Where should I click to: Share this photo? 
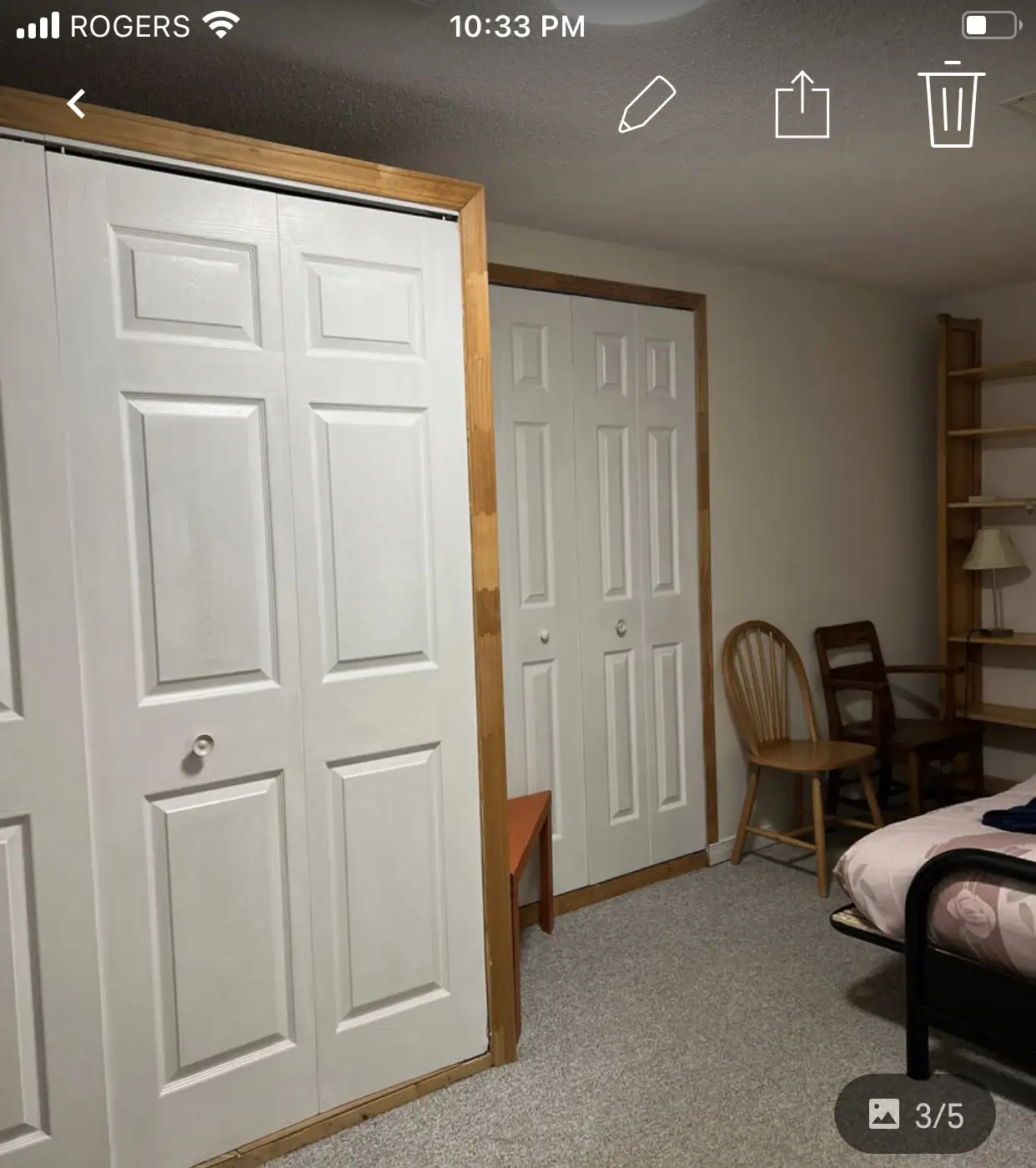click(802, 105)
